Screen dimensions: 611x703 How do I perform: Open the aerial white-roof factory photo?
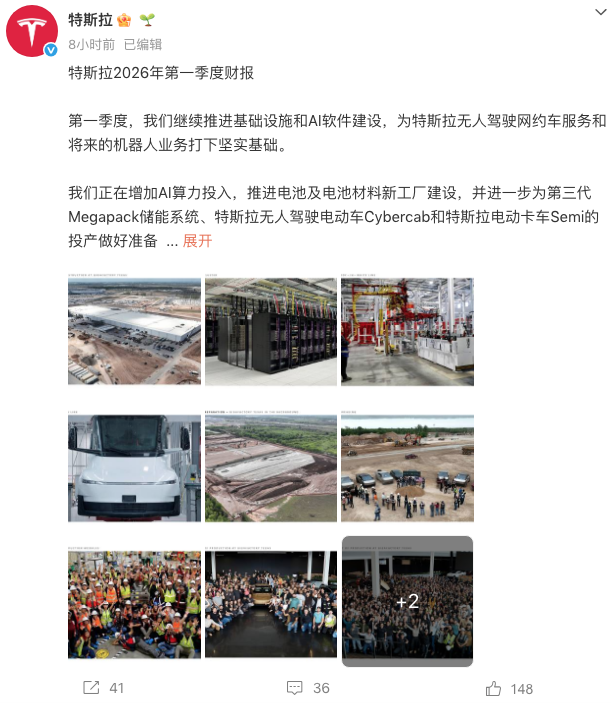[x=134, y=332]
